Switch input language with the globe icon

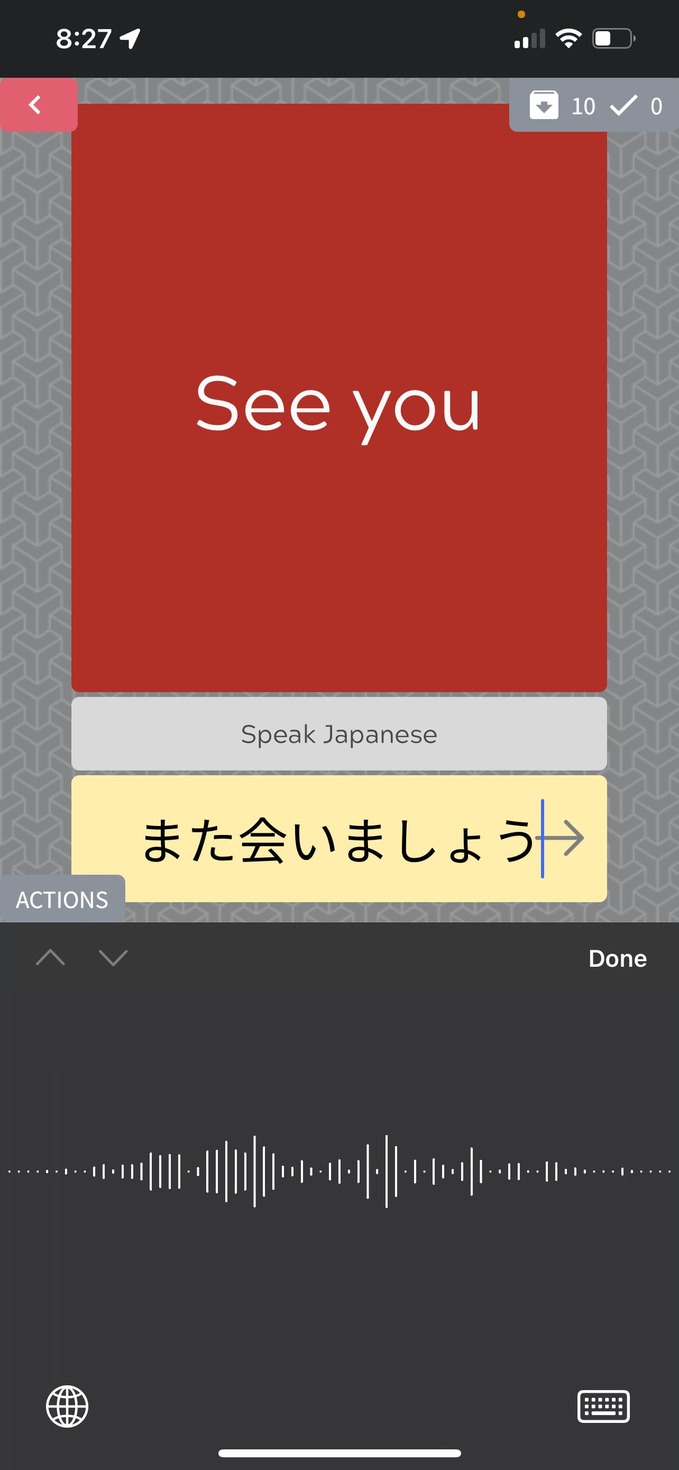point(67,1406)
